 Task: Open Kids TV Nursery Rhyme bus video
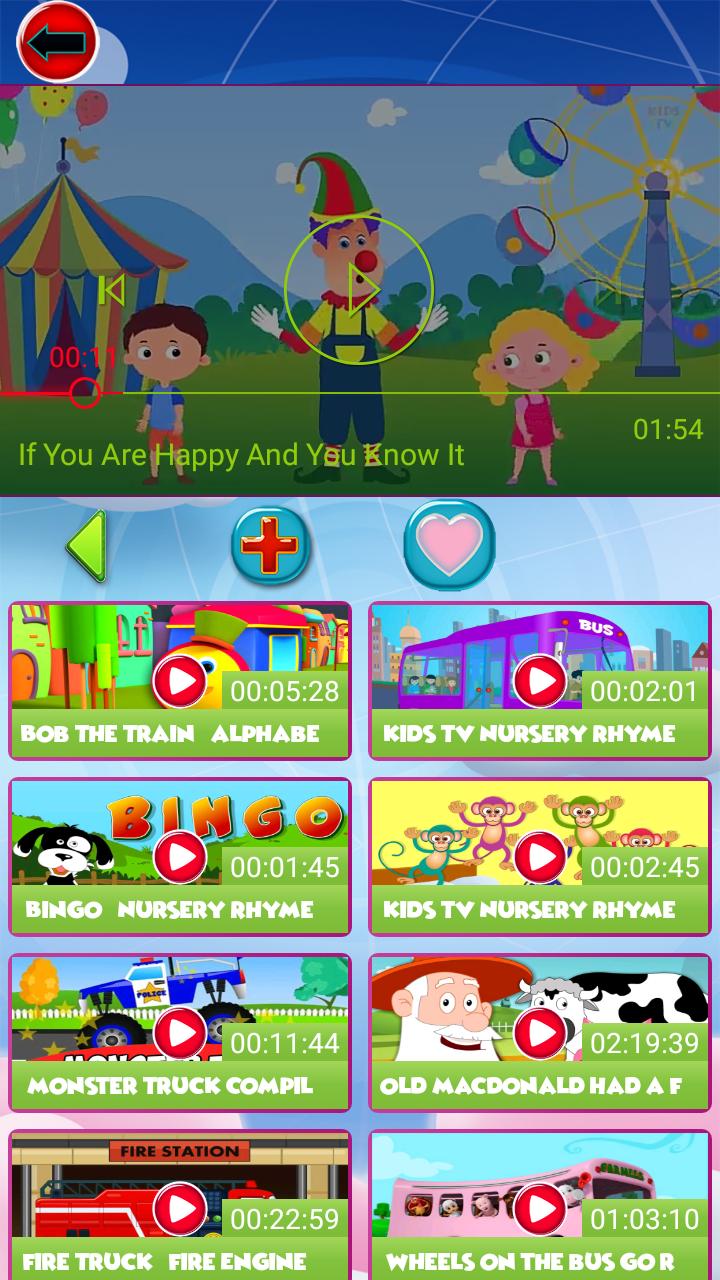(x=540, y=681)
